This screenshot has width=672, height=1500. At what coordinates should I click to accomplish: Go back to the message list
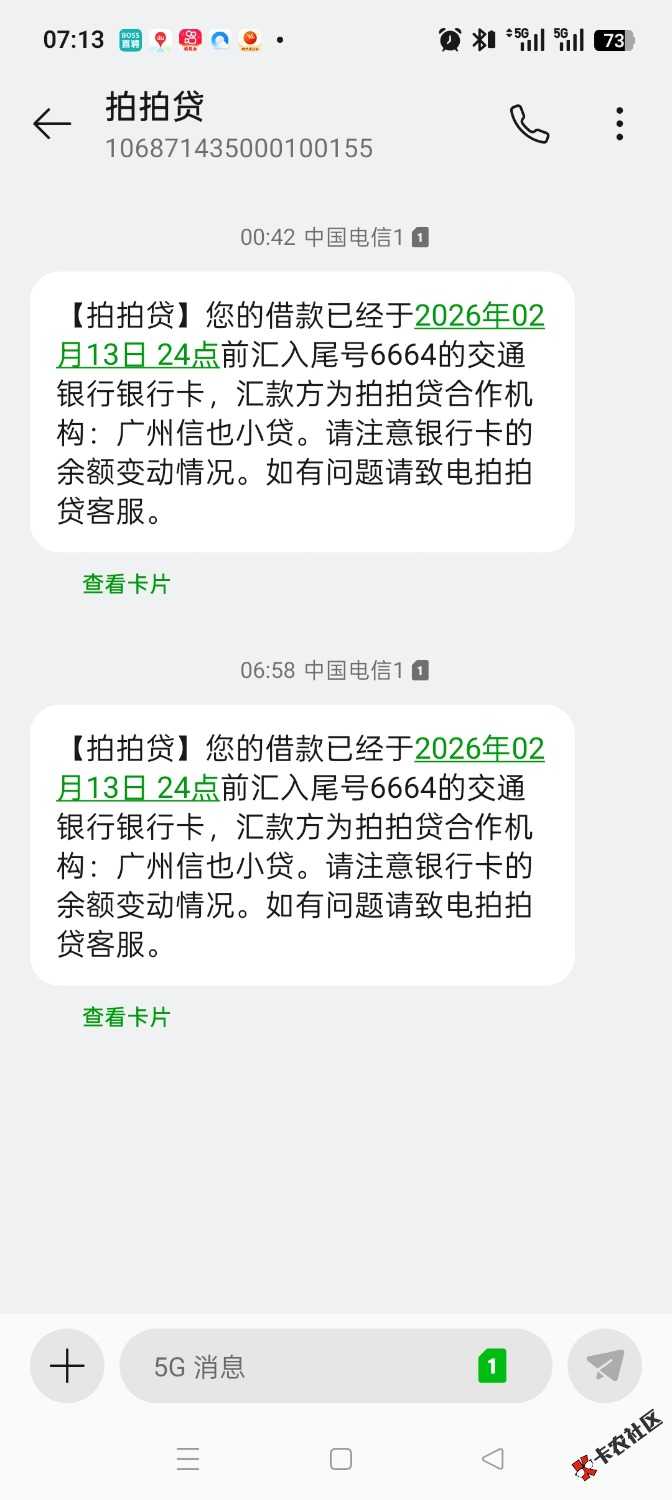52,124
